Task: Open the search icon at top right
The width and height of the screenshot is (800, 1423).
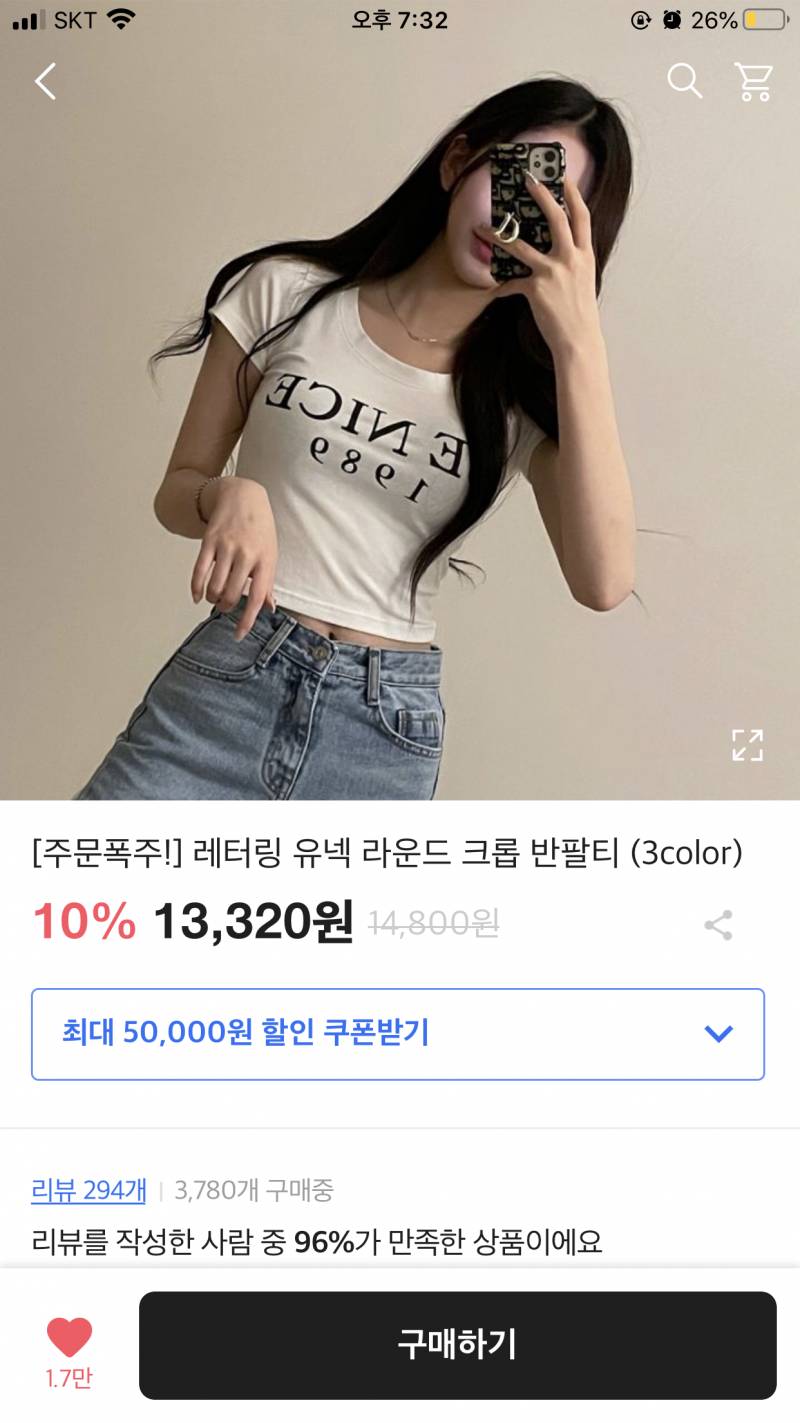Action: tap(686, 83)
